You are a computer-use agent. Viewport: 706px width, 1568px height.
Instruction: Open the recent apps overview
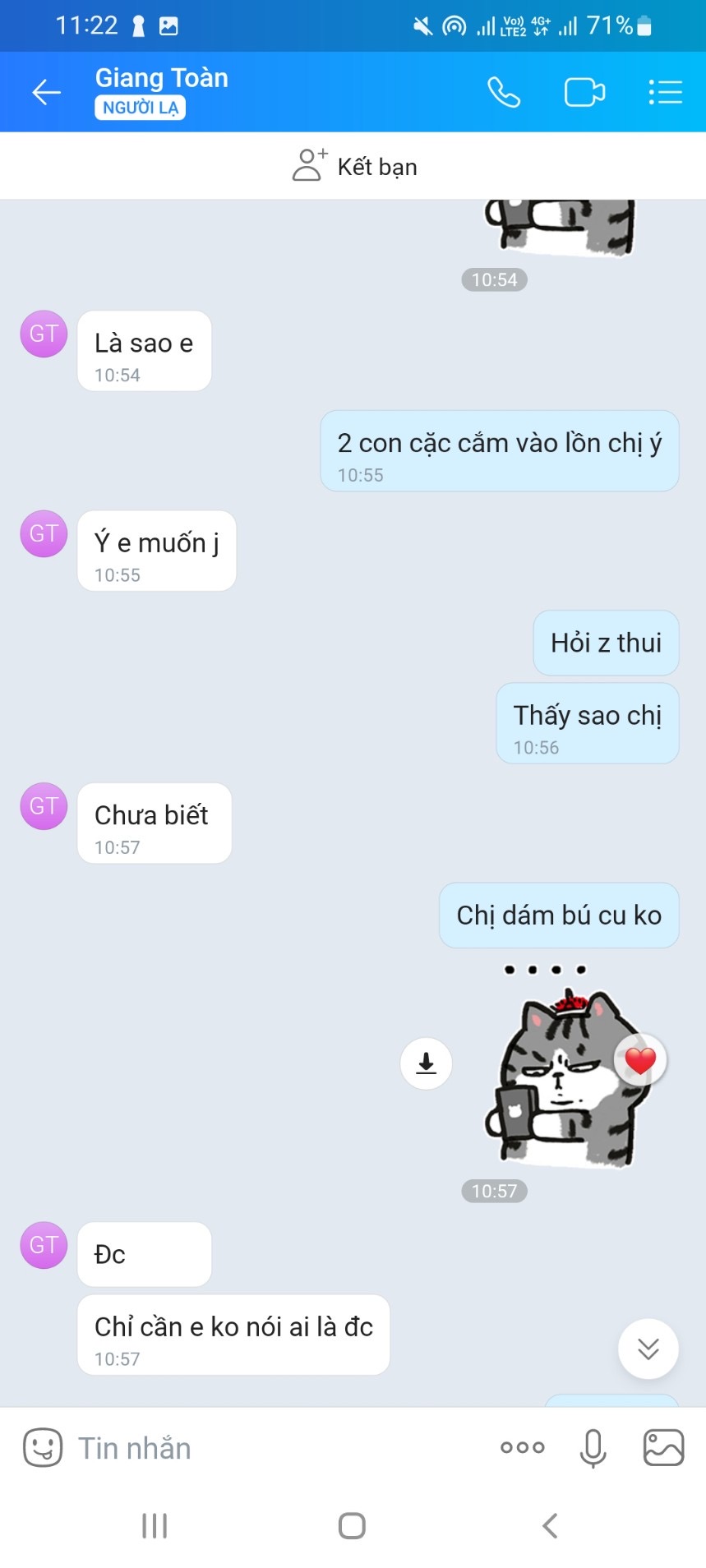(155, 1525)
